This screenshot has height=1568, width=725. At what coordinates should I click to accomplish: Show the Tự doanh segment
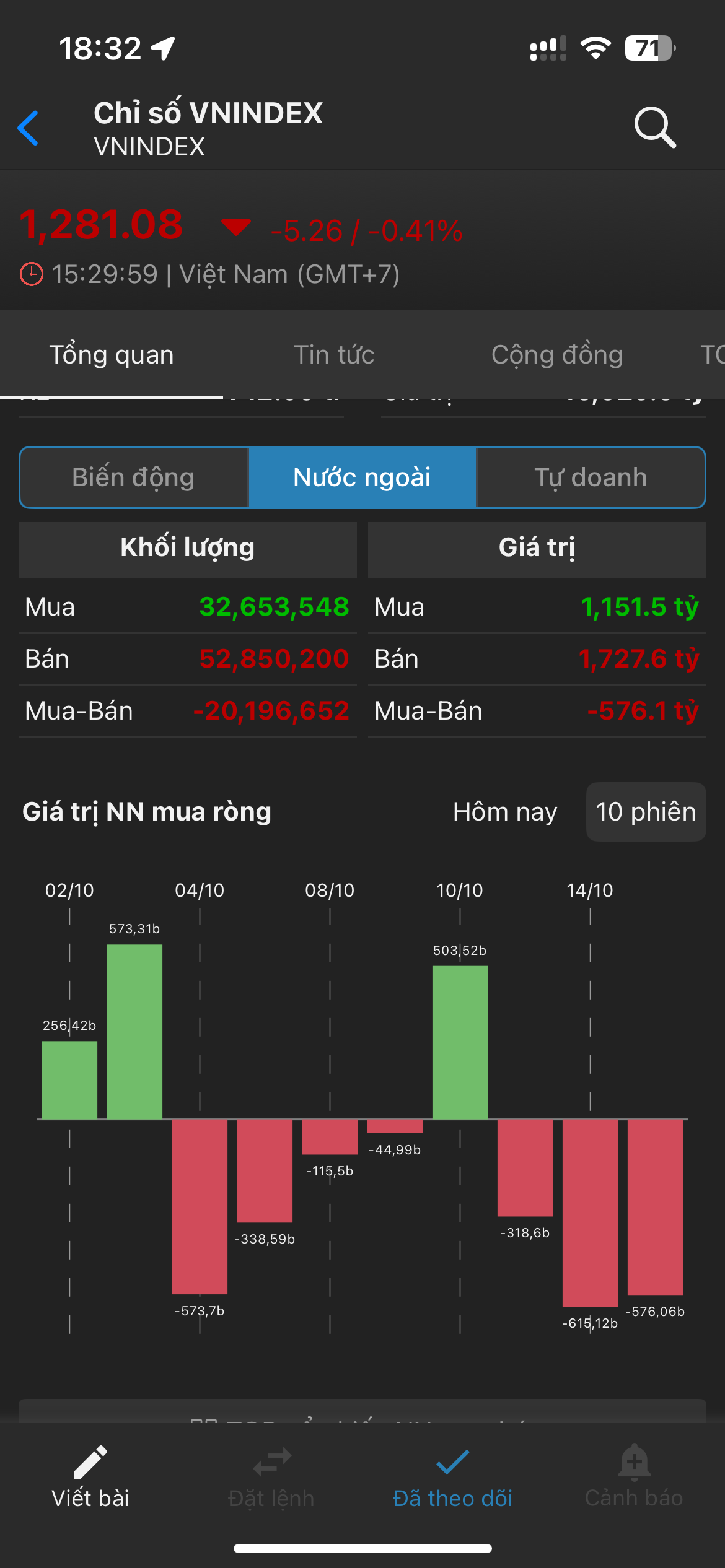pos(591,477)
